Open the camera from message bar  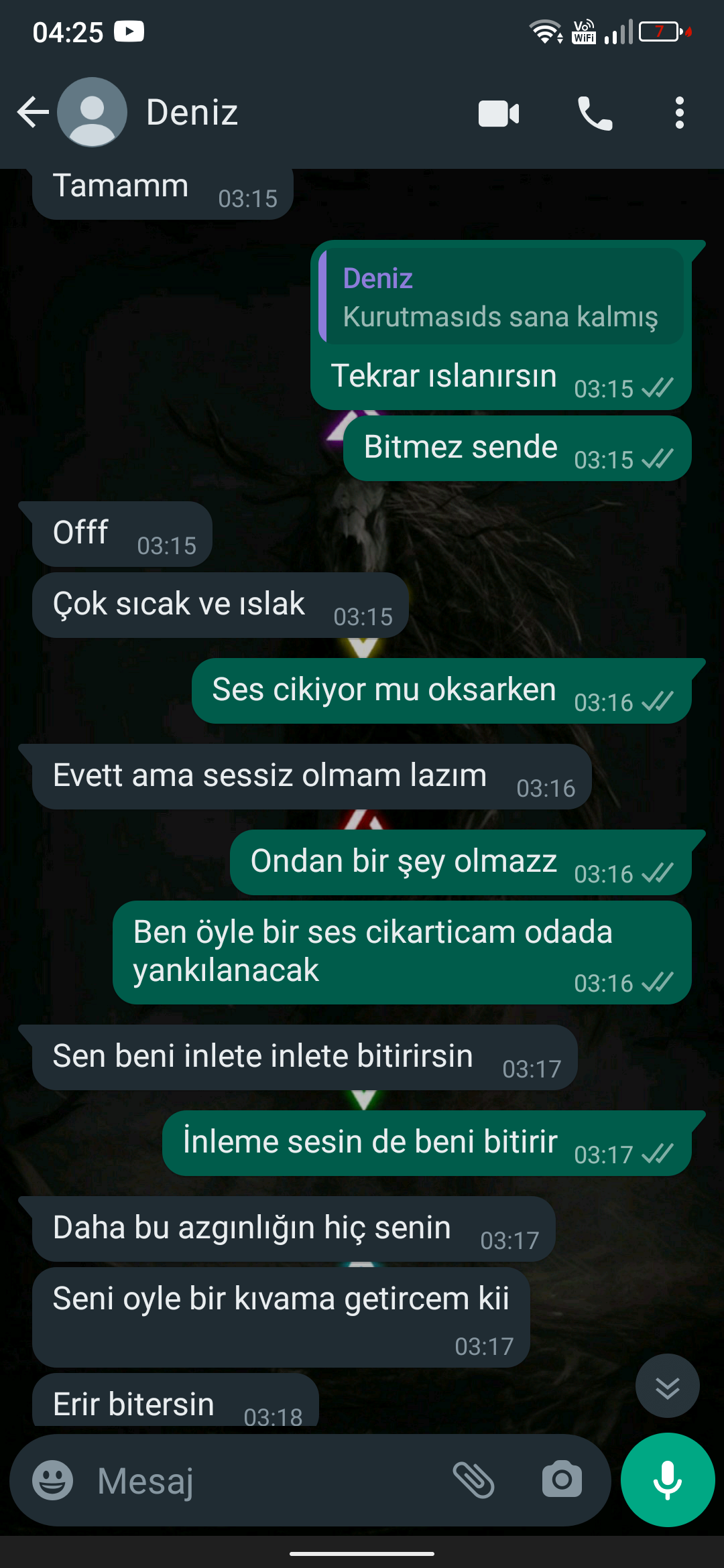(x=562, y=1480)
